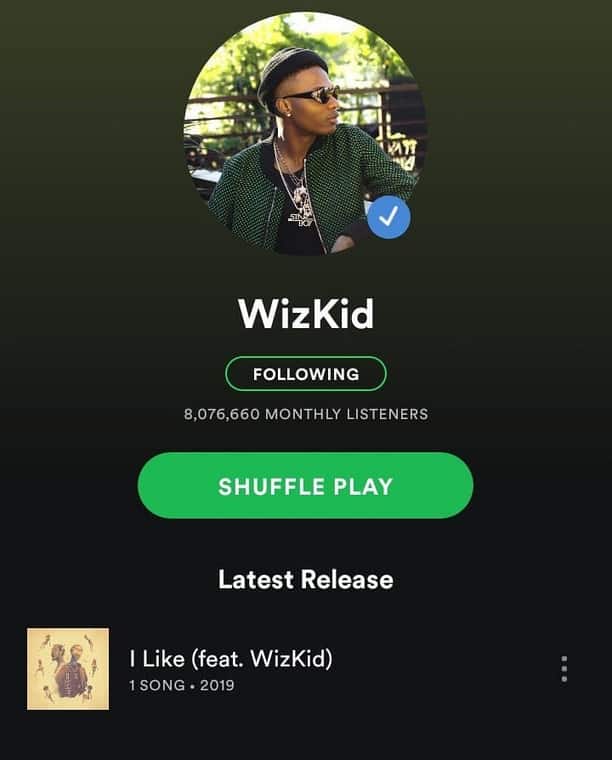Start SHUFFLE PLAY for WizKid
The height and width of the screenshot is (760, 612).
305,486
